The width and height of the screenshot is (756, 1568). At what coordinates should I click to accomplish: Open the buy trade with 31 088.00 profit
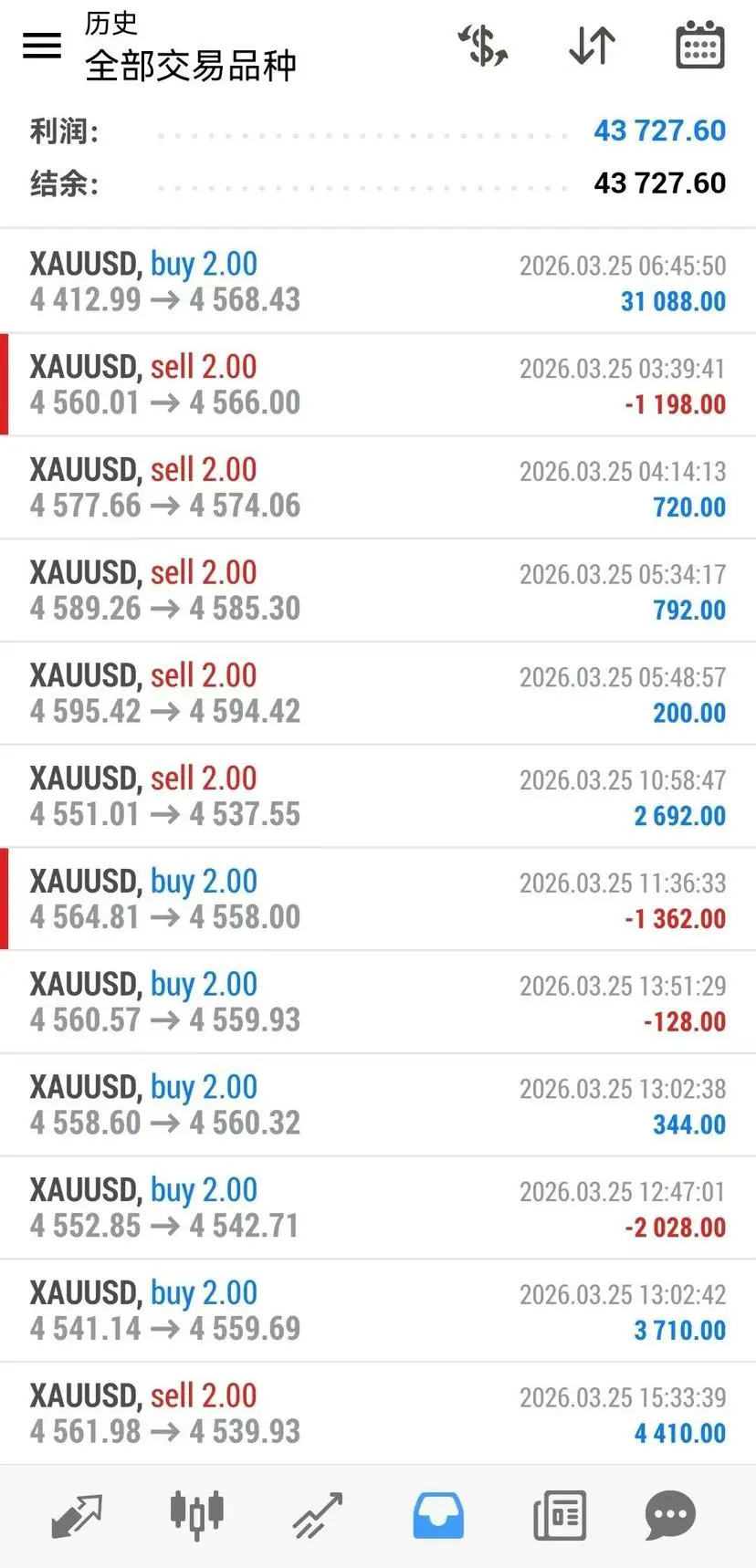[378, 281]
